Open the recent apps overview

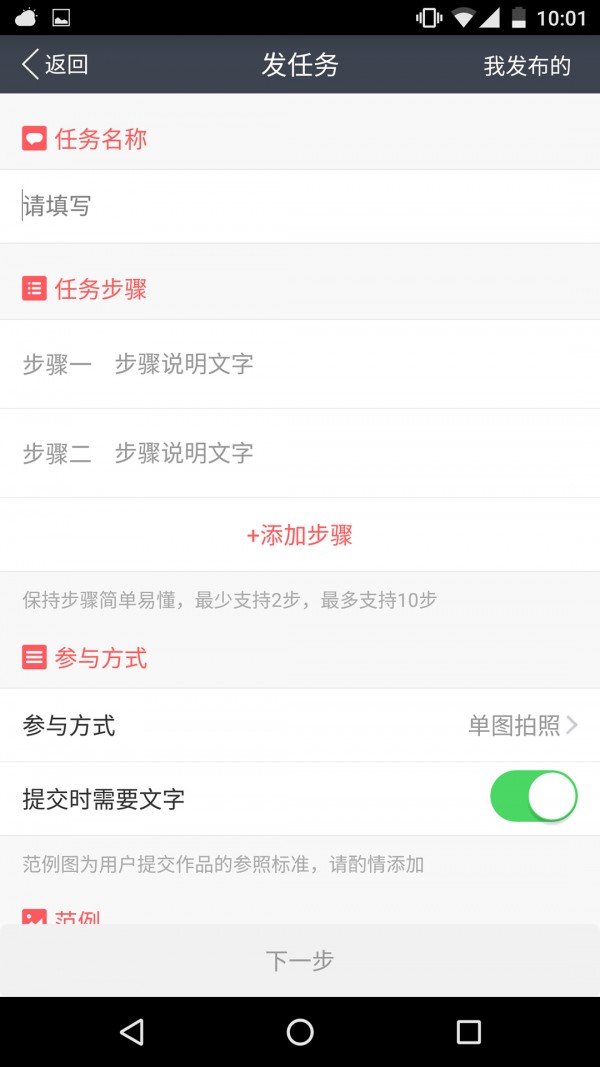(468, 1032)
